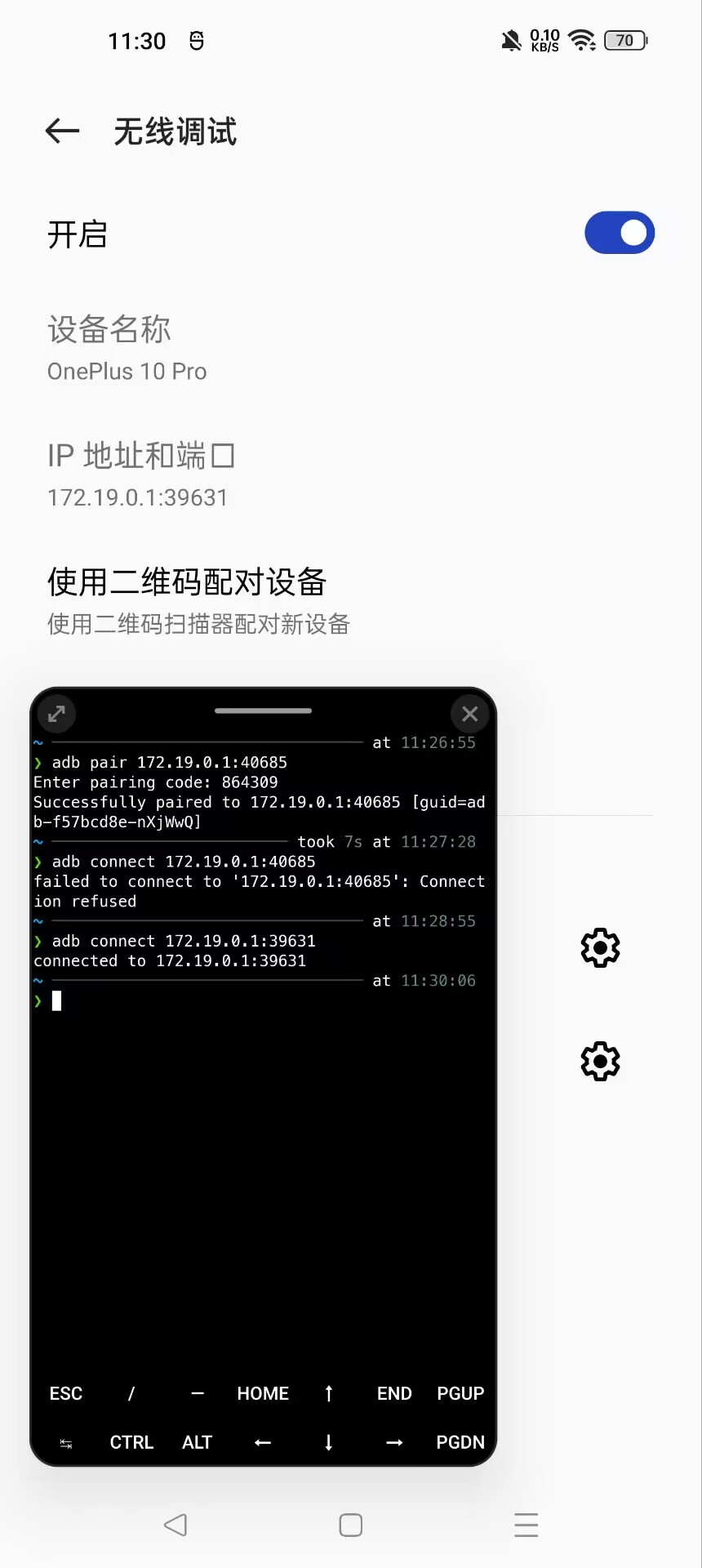This screenshot has width=702, height=1568.
Task: Open the lower gear settings icon
Action: pos(600,1061)
